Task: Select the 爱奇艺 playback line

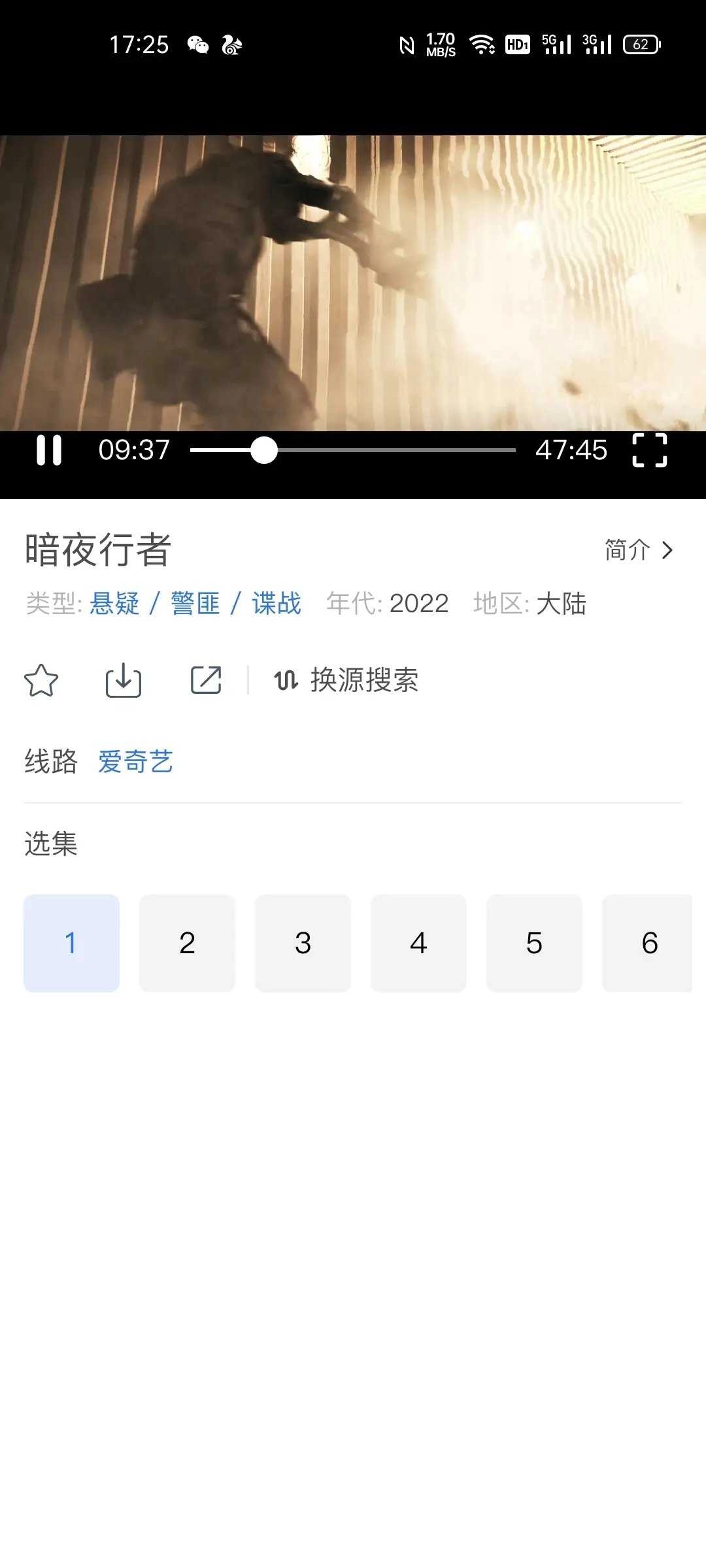Action: pyautogui.click(x=135, y=762)
